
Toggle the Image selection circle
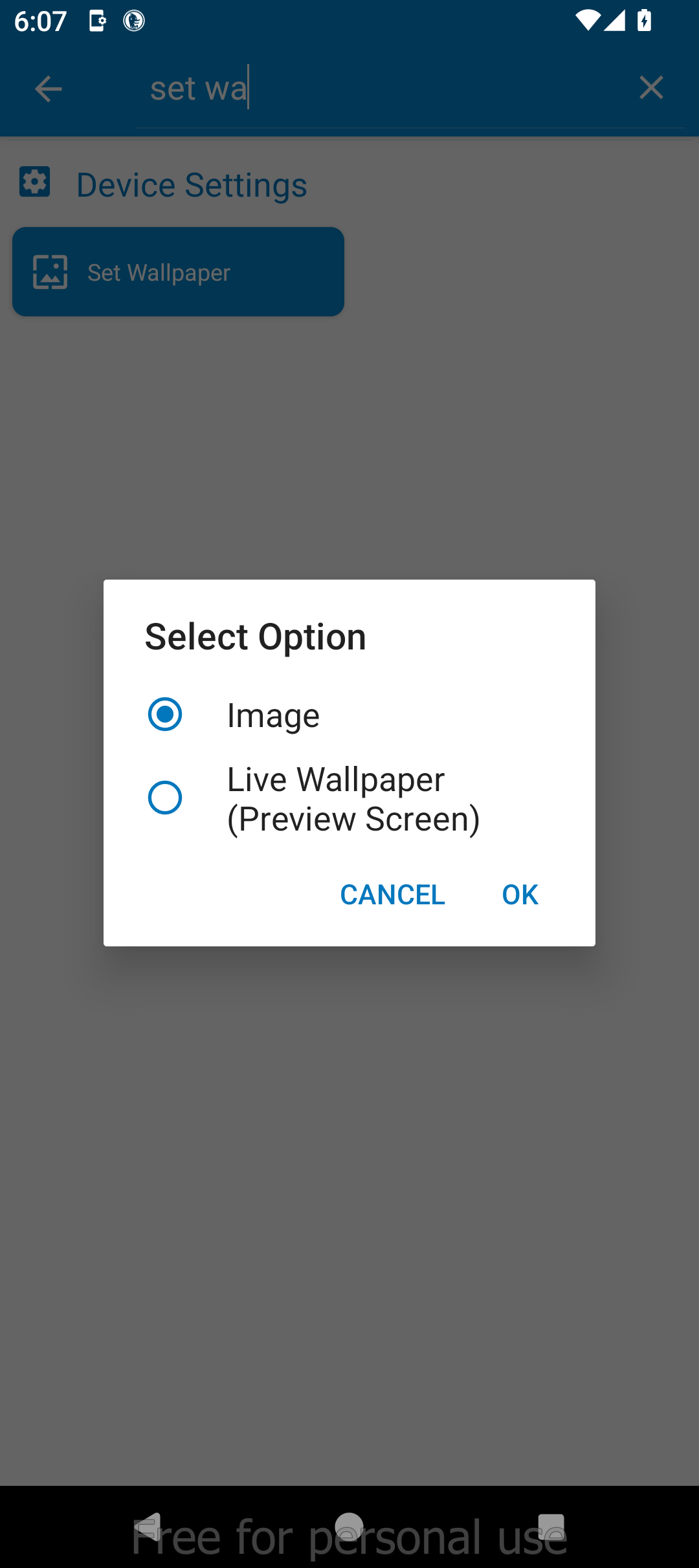tap(164, 715)
